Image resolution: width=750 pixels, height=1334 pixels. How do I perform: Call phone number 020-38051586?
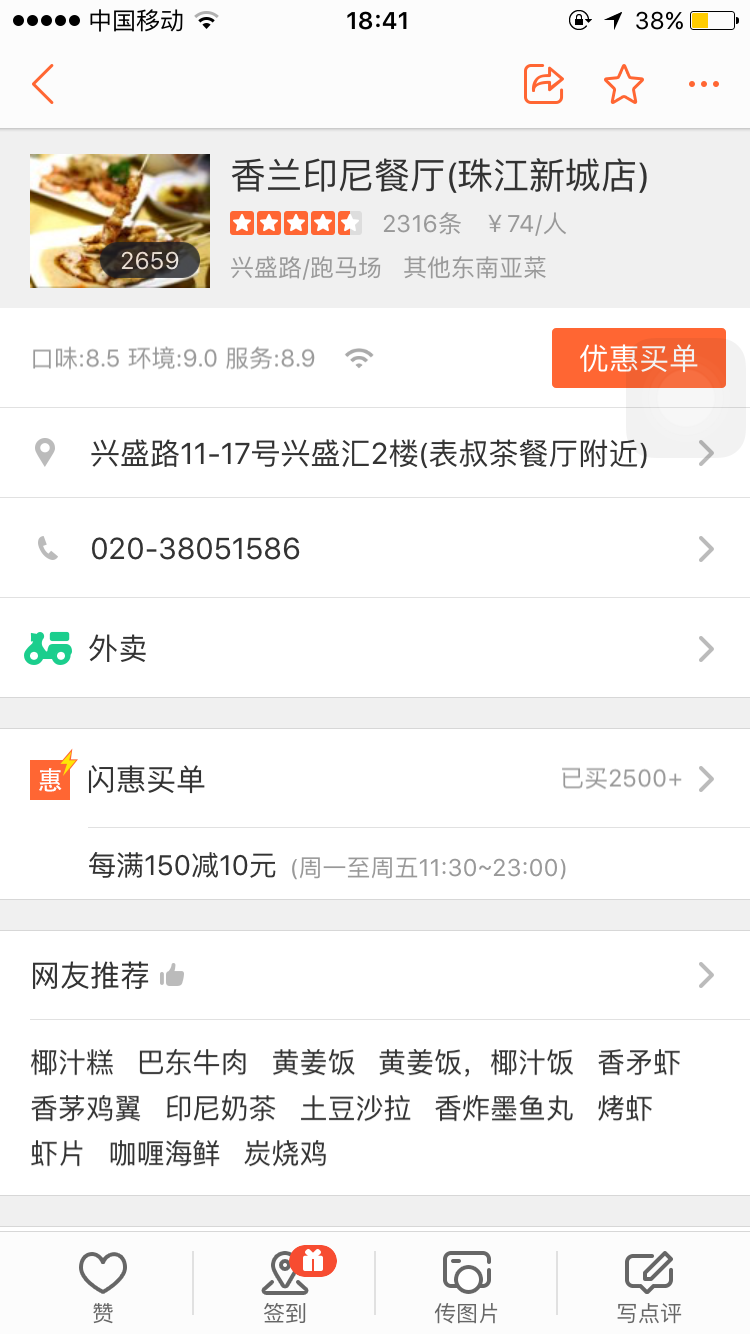(375, 548)
